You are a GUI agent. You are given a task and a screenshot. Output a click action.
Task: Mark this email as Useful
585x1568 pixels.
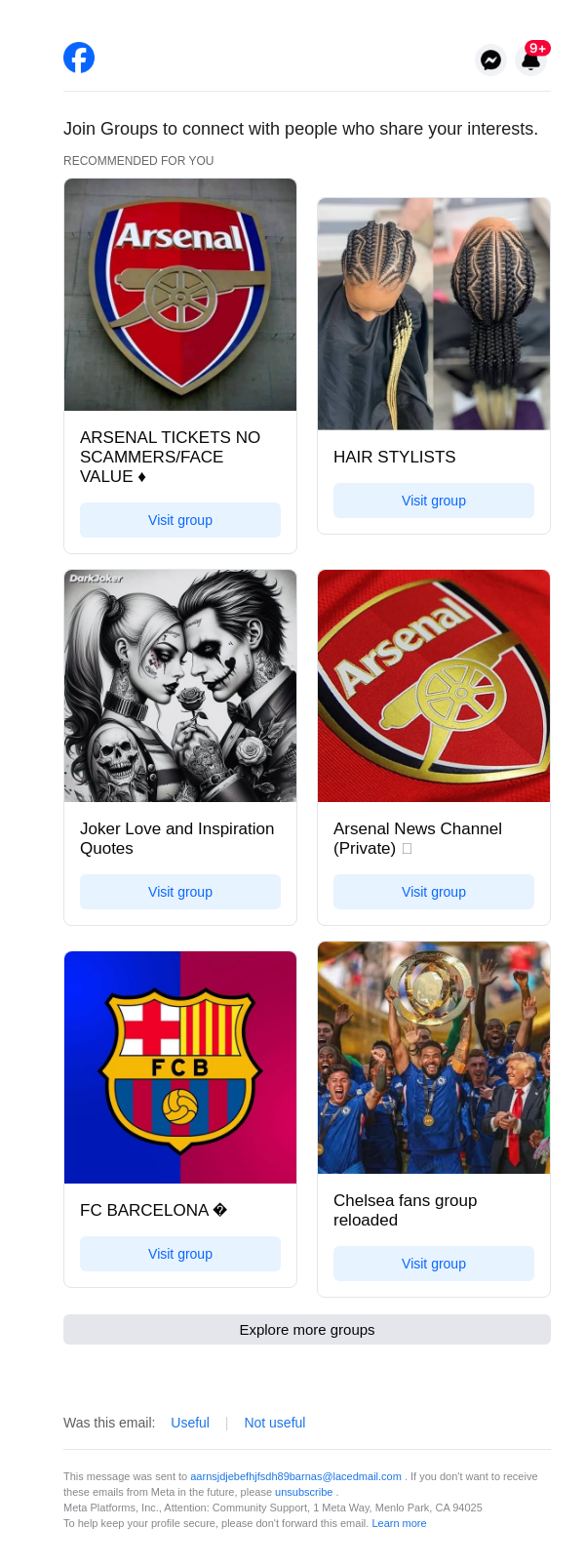point(190,1423)
